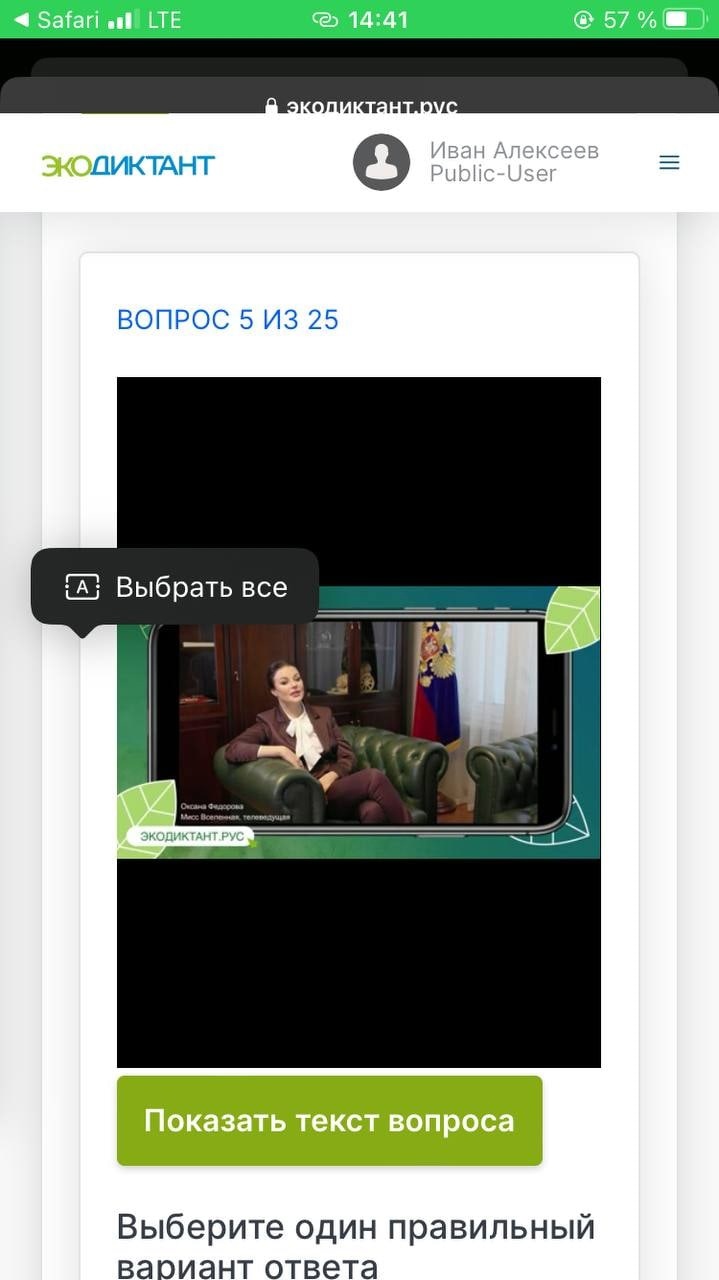Tap "Показать текст вопроса" button
Viewport: 719px width, 1280px height.
tap(329, 1121)
